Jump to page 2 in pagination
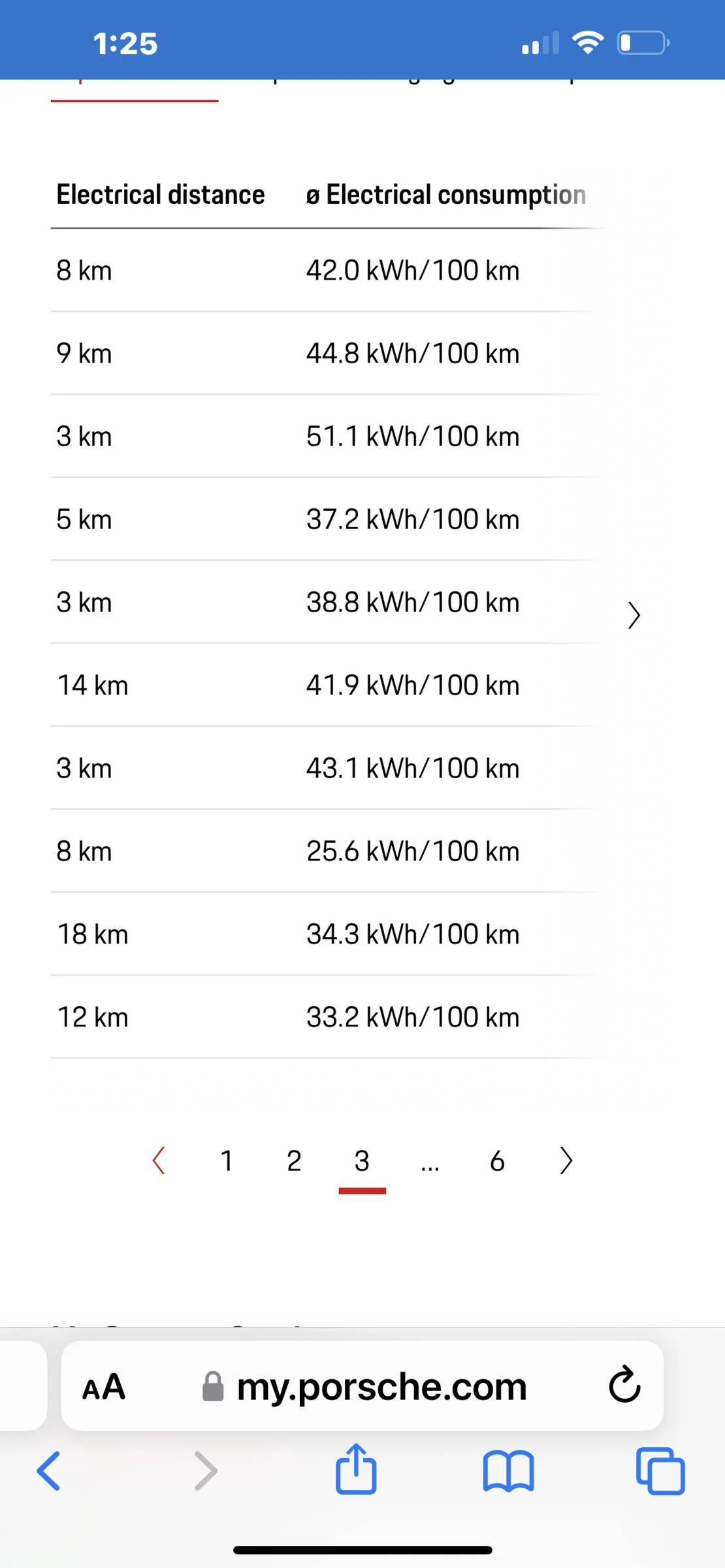This screenshot has height=1568, width=725. tap(294, 1161)
